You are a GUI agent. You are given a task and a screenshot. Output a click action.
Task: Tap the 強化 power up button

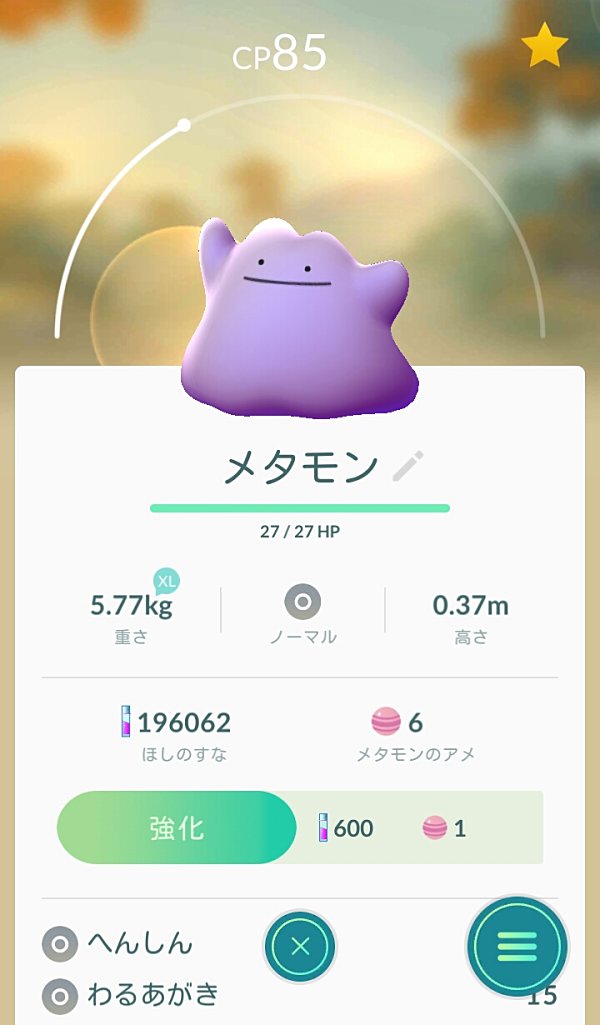point(176,828)
